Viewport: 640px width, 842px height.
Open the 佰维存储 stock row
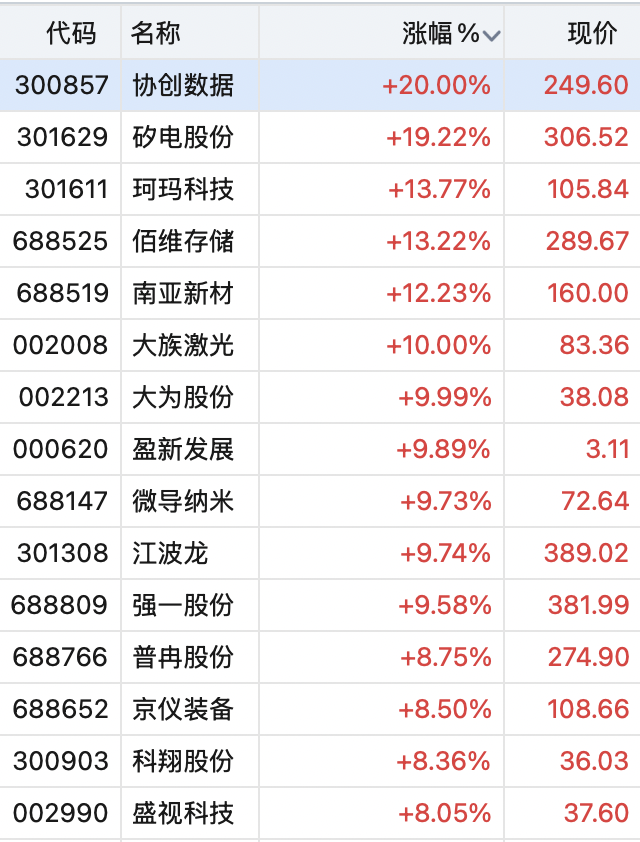click(183, 241)
